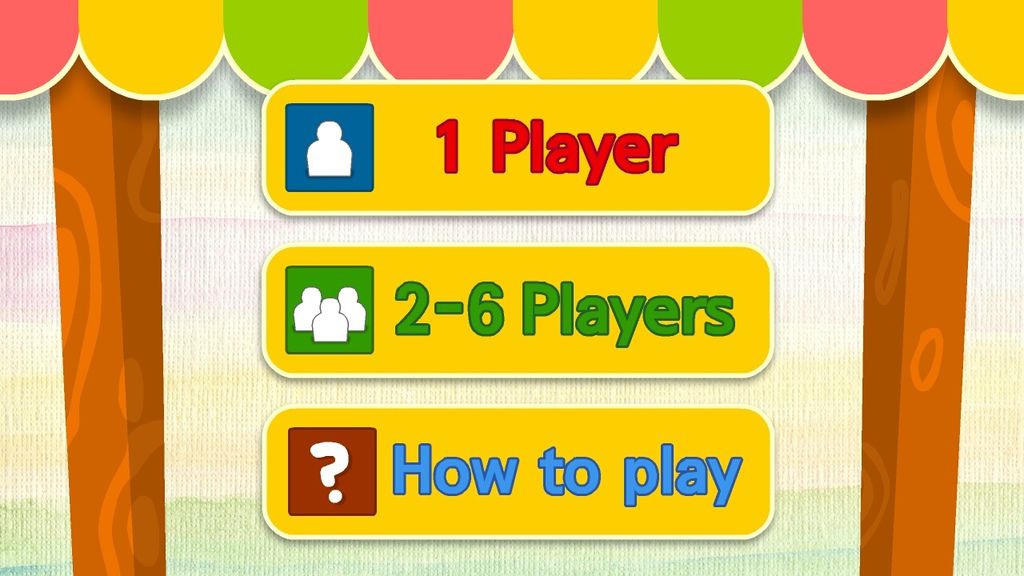The height and width of the screenshot is (576, 1024).
Task: Start a 1 Player game
Action: coord(517,148)
